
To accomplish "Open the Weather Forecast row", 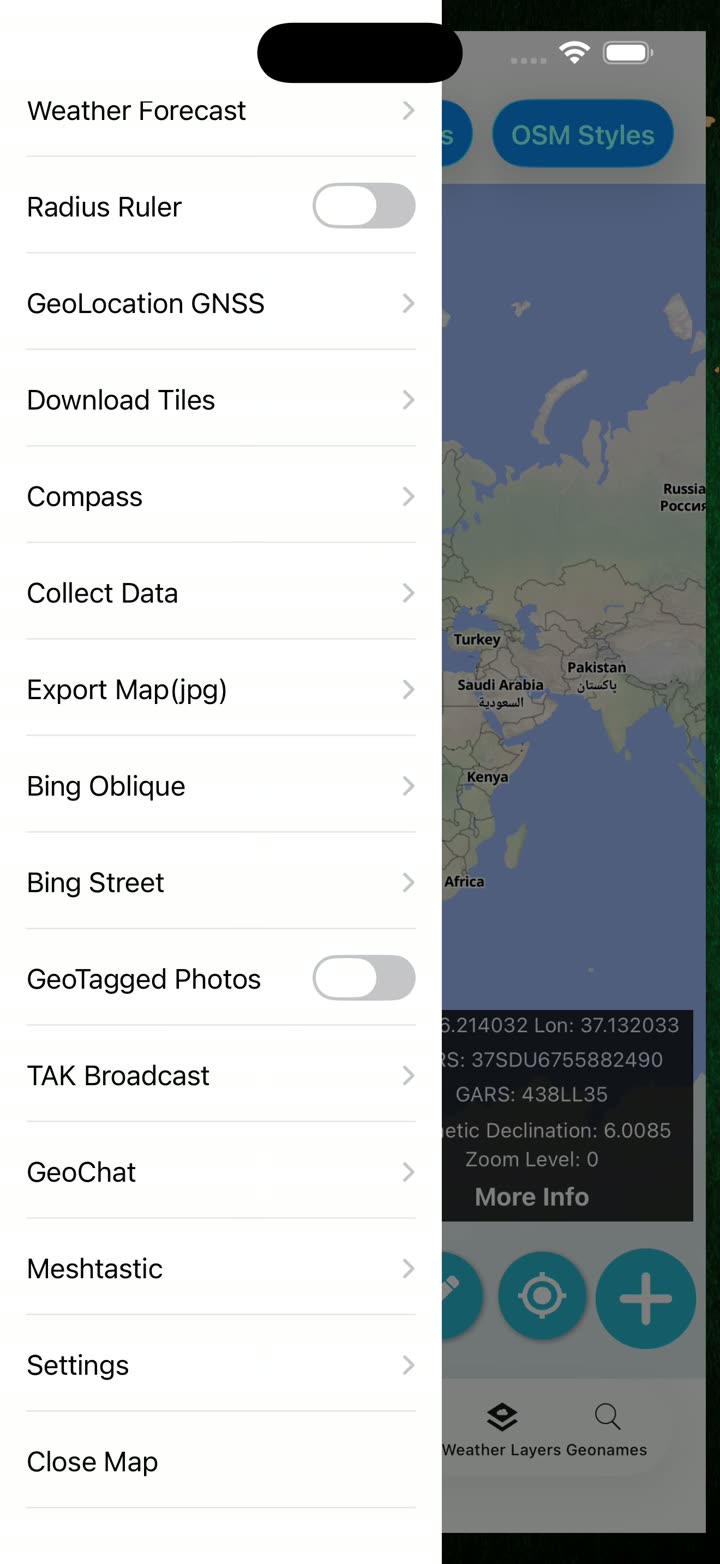I will point(221,110).
